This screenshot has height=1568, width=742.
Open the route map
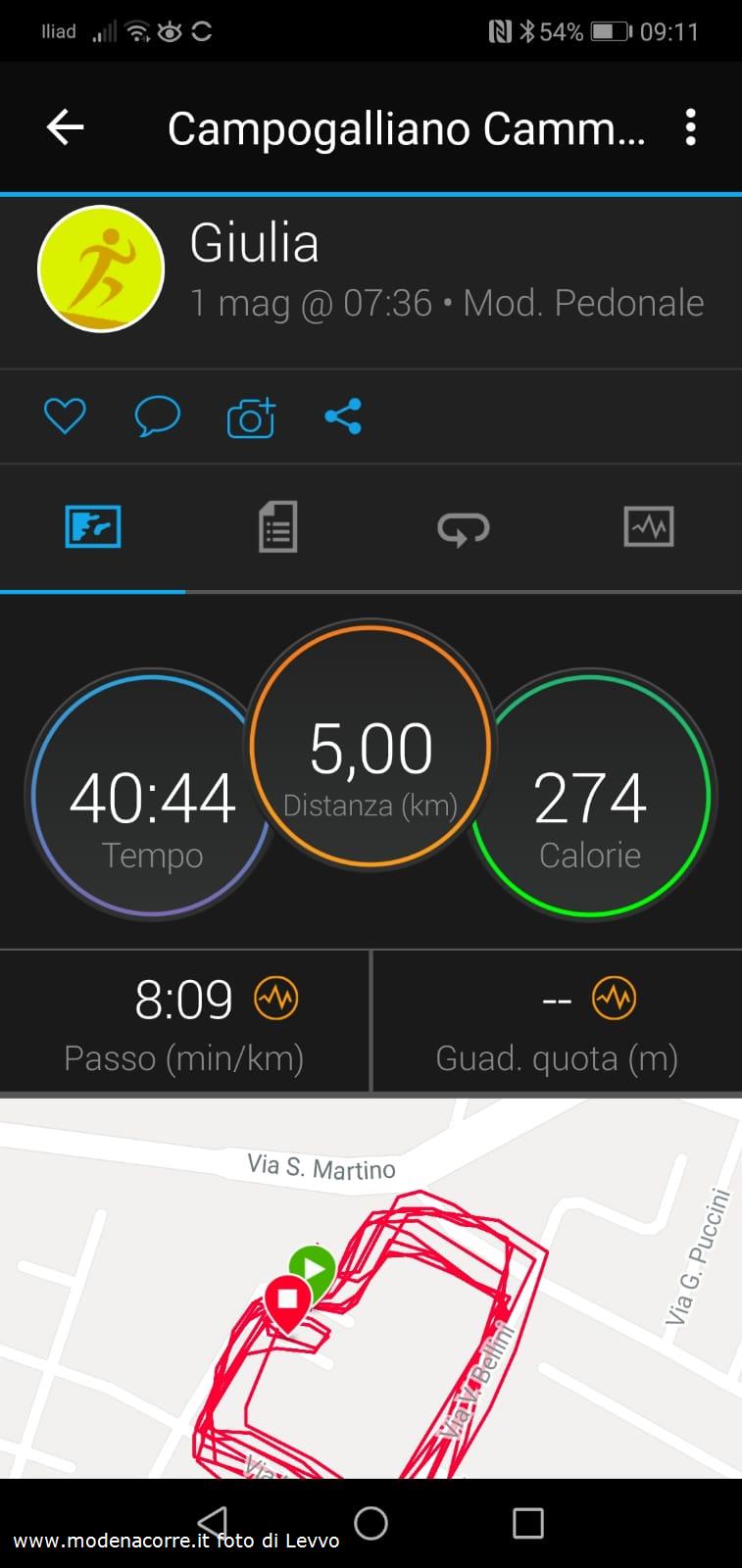point(371,1288)
